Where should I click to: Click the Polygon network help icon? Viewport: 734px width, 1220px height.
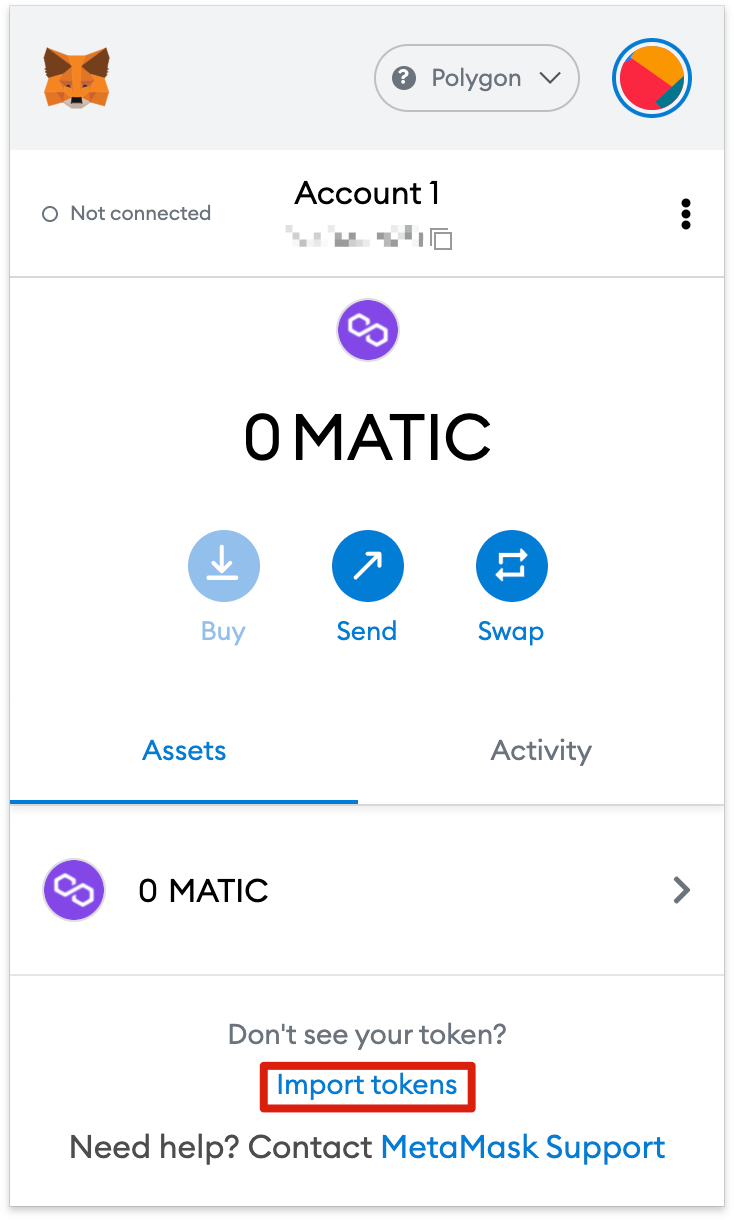[404, 77]
